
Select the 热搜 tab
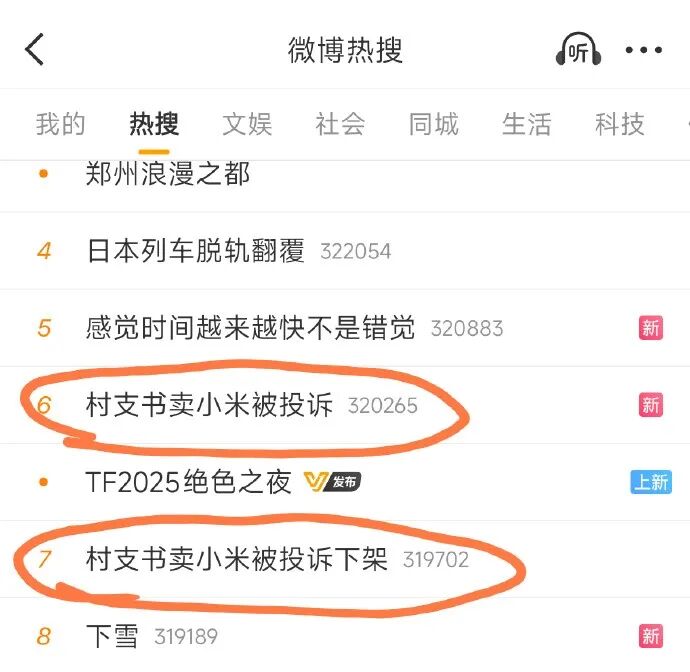[x=154, y=124]
